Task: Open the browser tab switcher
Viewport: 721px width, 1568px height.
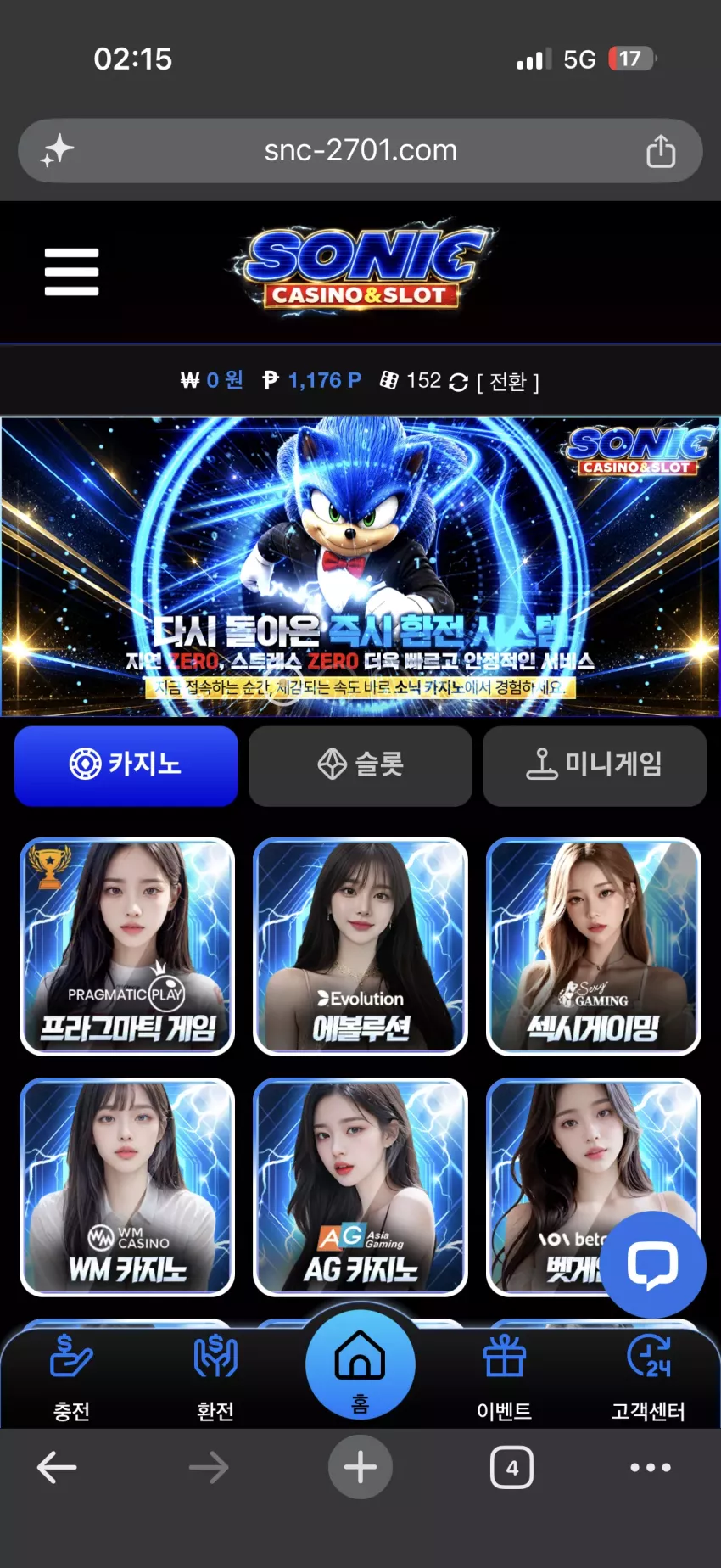Action: (511, 1467)
